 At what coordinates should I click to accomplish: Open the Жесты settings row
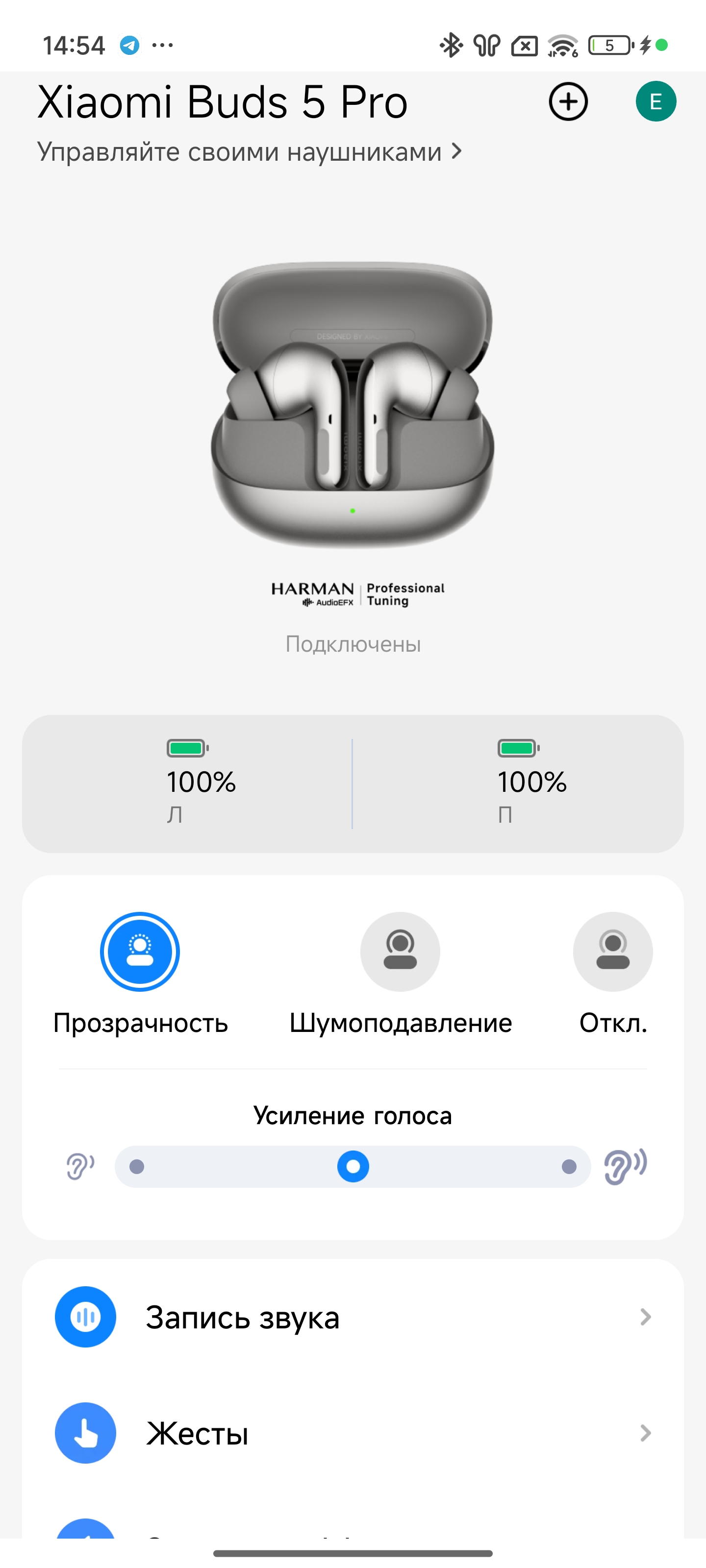pos(353,1433)
